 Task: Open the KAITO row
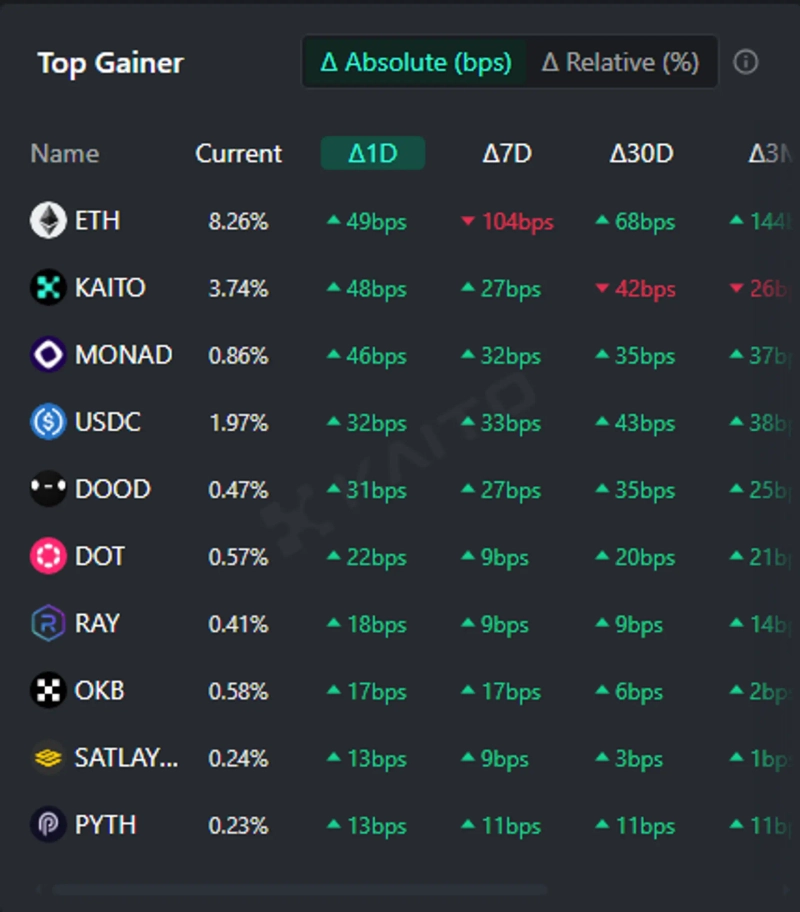coord(110,288)
